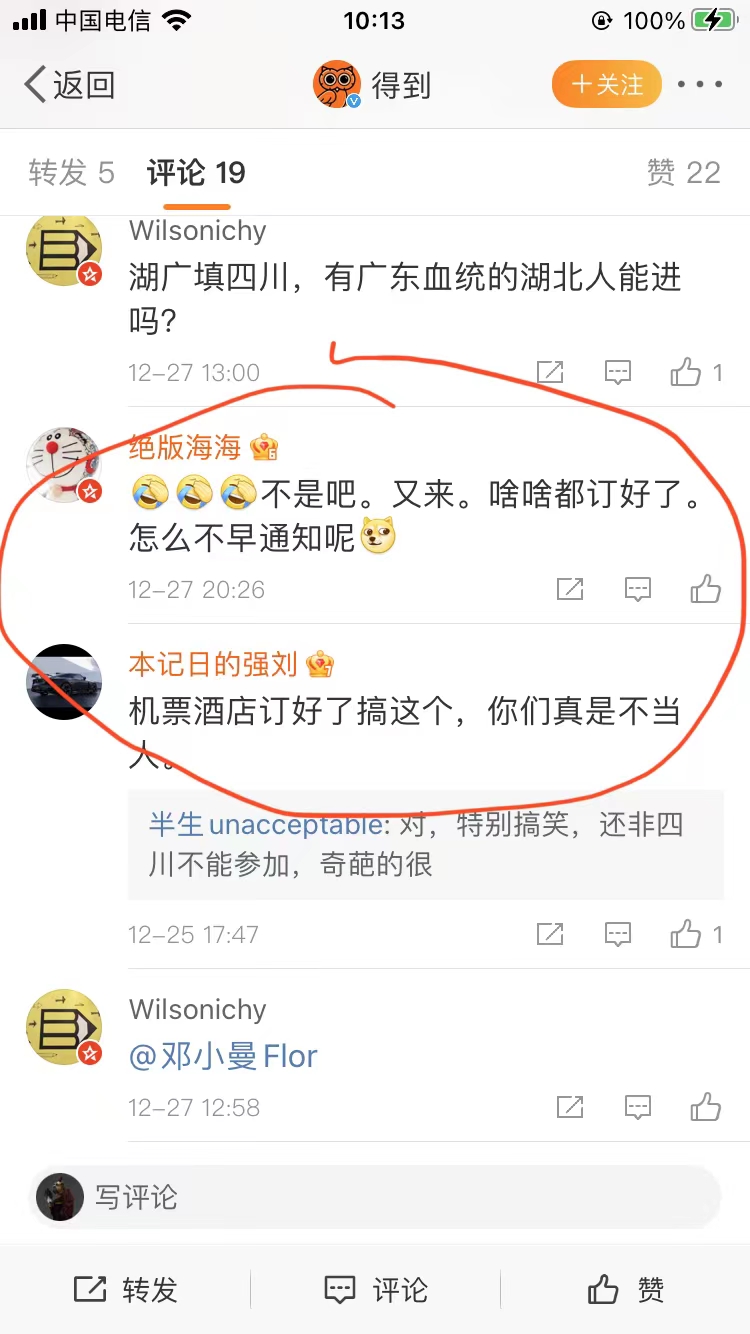This screenshot has width=750, height=1334.
Task: Follow 得到 with 关注 button
Action: coord(606,85)
